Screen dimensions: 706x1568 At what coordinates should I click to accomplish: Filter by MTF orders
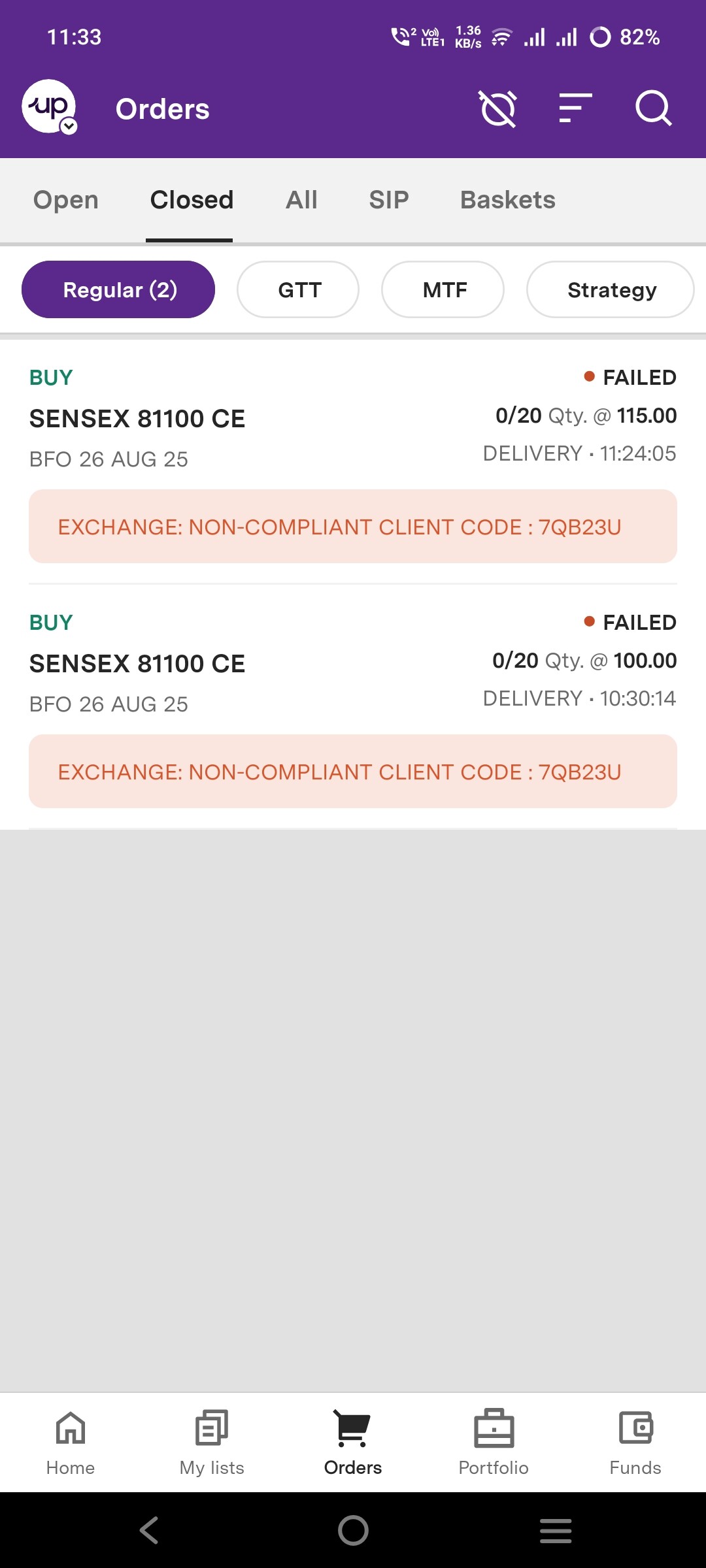click(x=443, y=289)
